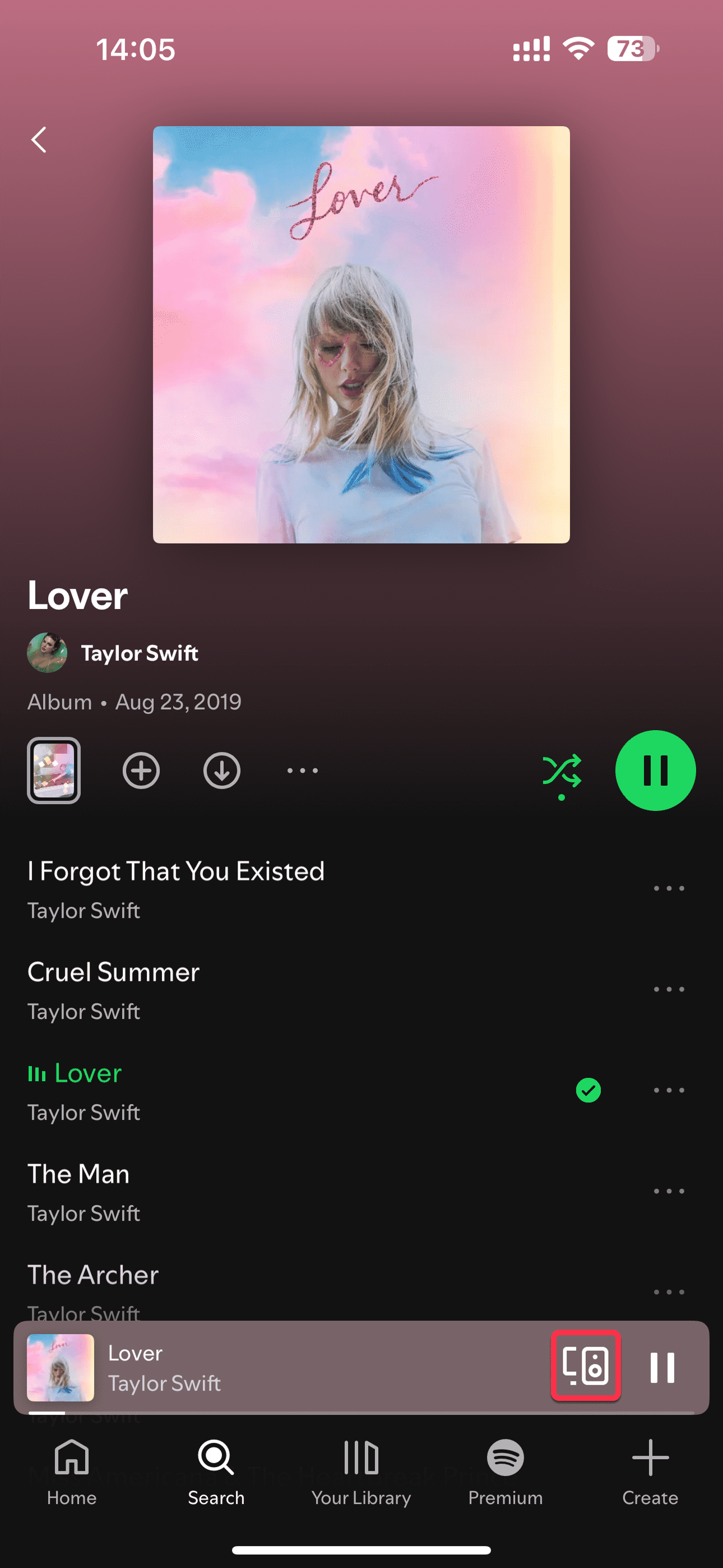Open the connect-to-device picker

click(x=586, y=1366)
